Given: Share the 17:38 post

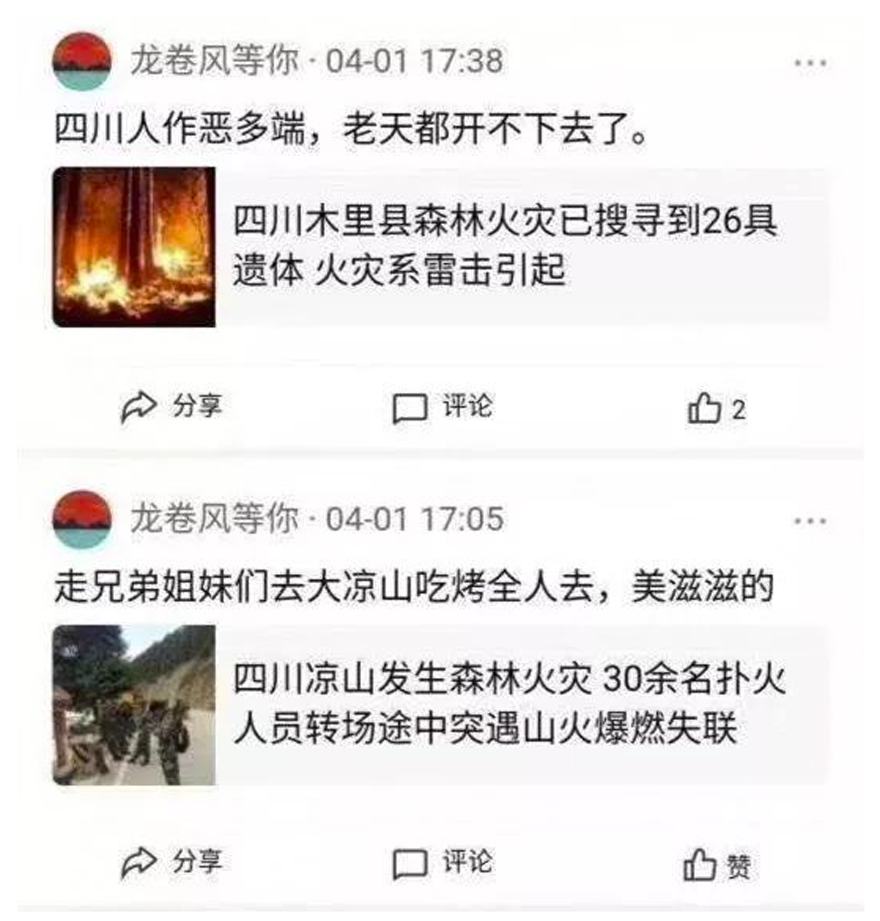Looking at the screenshot, I should [x=171, y=407].
